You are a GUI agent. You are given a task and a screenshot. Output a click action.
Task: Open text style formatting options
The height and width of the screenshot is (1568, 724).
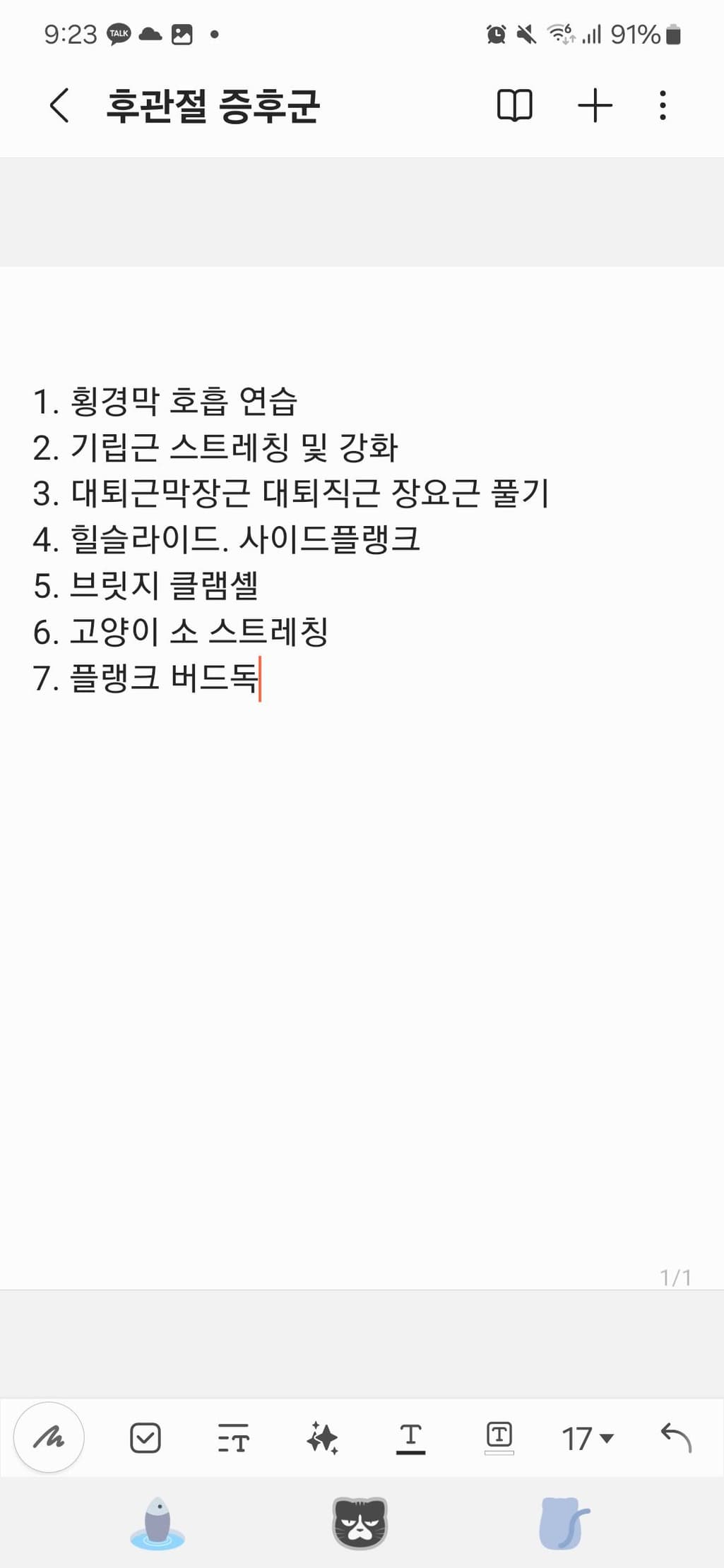tap(233, 1437)
